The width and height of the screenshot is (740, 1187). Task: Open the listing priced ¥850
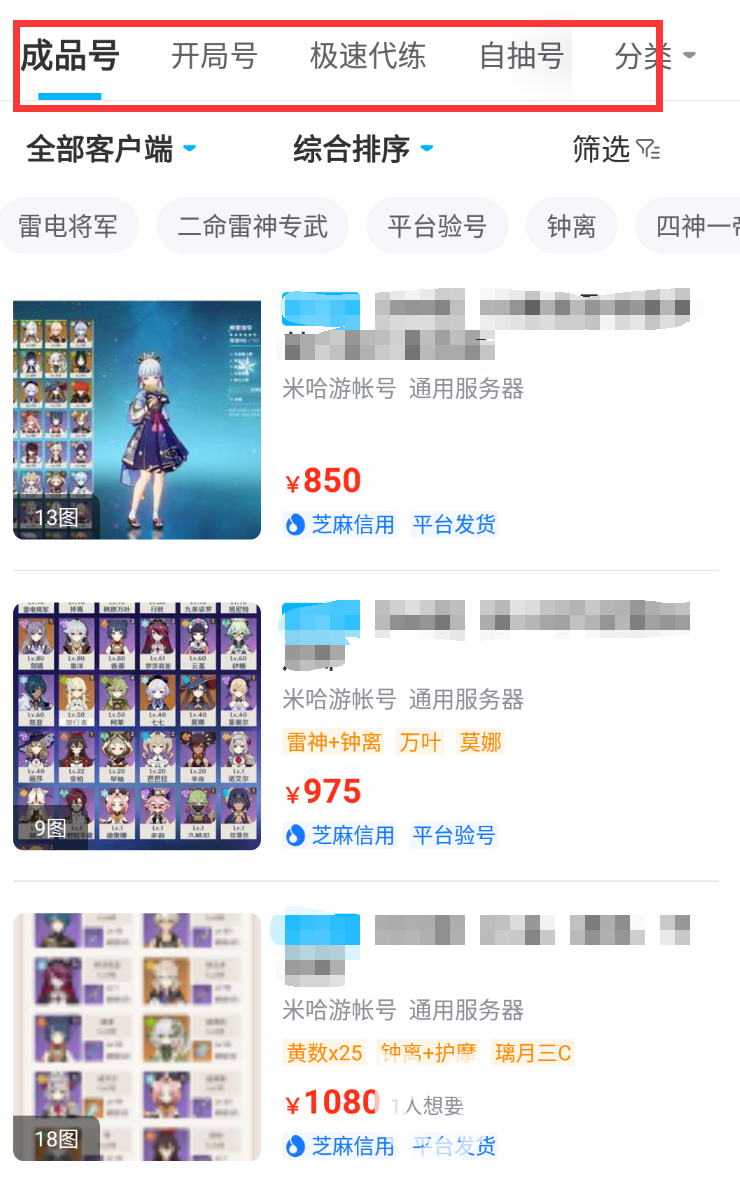[x=366, y=420]
